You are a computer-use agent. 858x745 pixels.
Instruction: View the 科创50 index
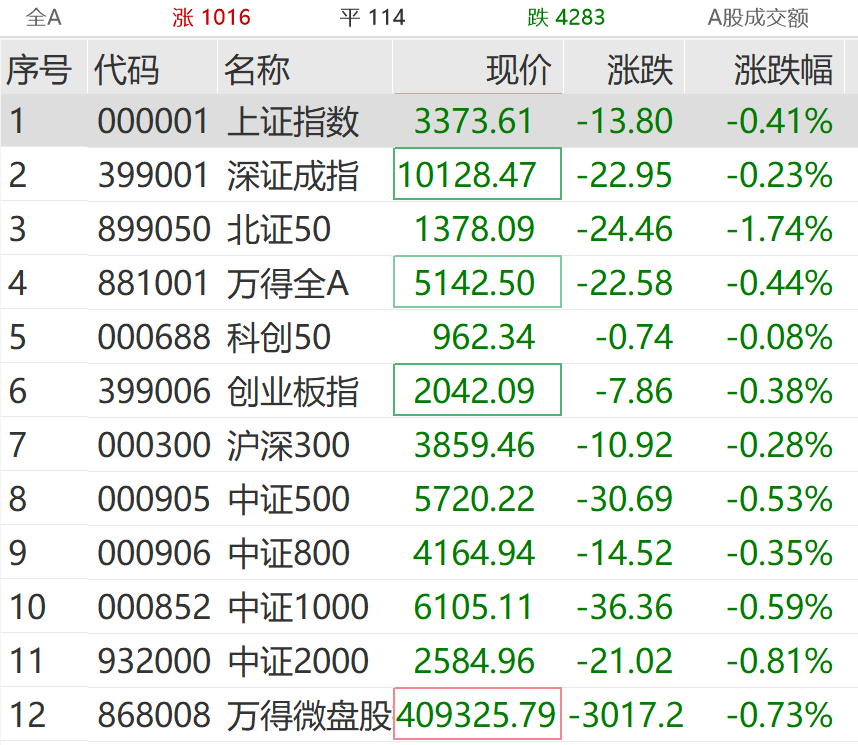(x=278, y=338)
